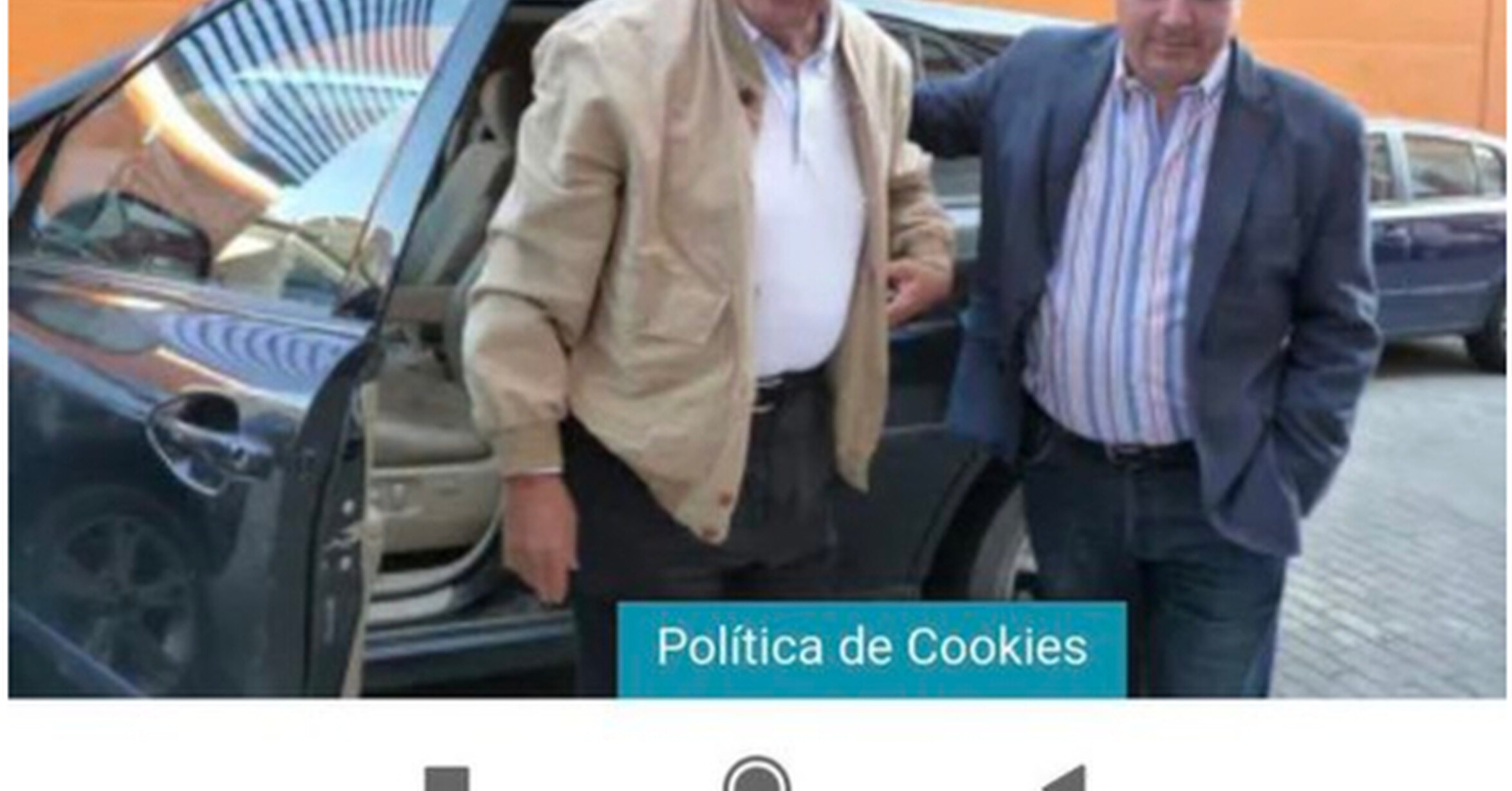The height and width of the screenshot is (791, 1512).
Task: Go to the system home screen
Action: pyautogui.click(x=757, y=776)
